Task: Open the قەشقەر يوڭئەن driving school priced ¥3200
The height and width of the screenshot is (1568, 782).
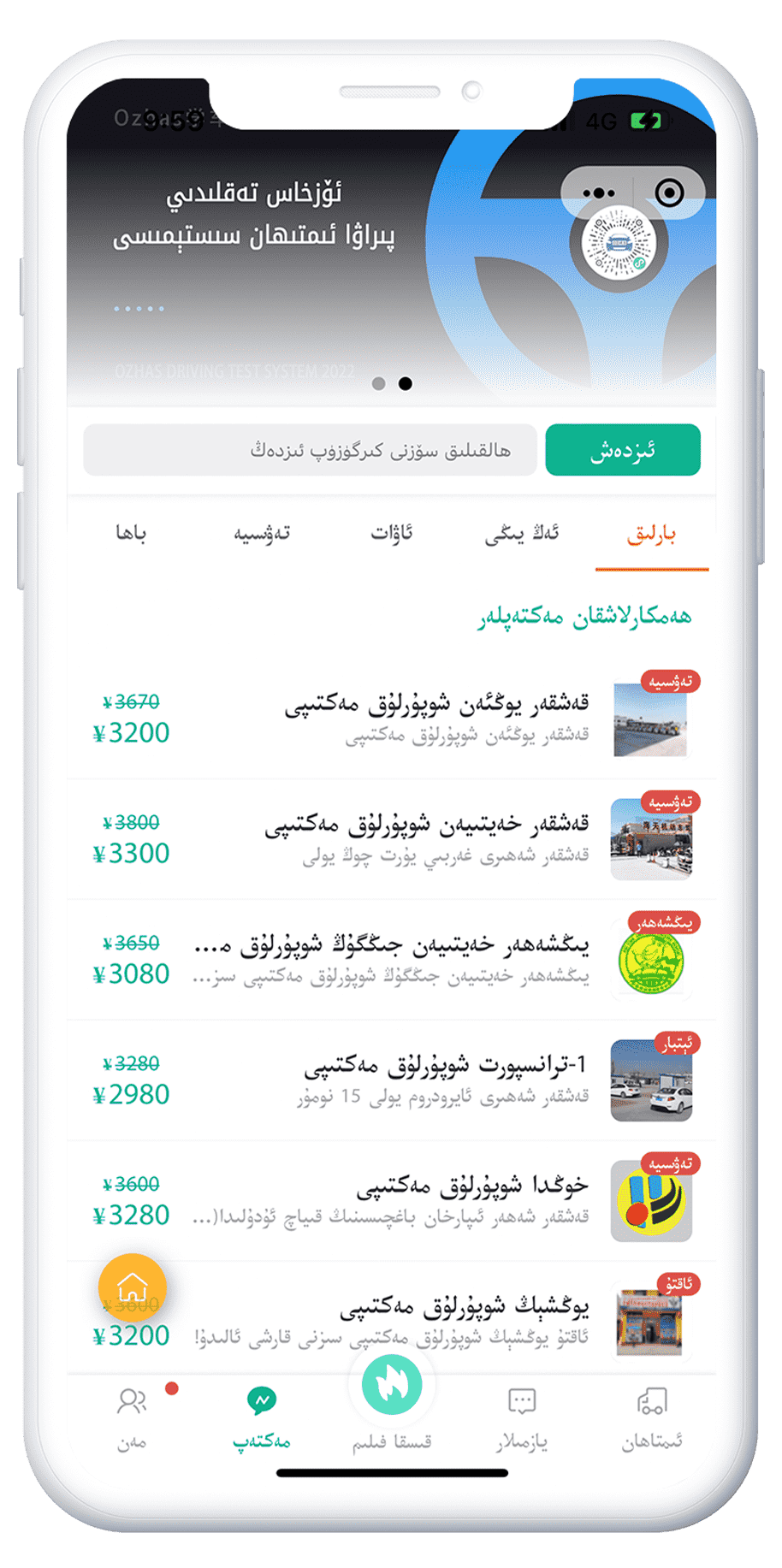Action: point(391,719)
